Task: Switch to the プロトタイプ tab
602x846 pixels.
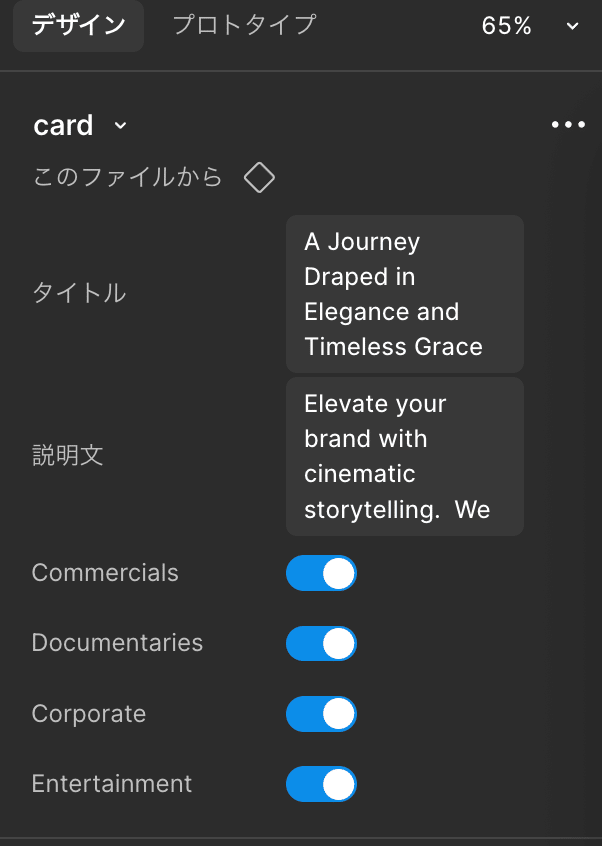Action: 244,26
